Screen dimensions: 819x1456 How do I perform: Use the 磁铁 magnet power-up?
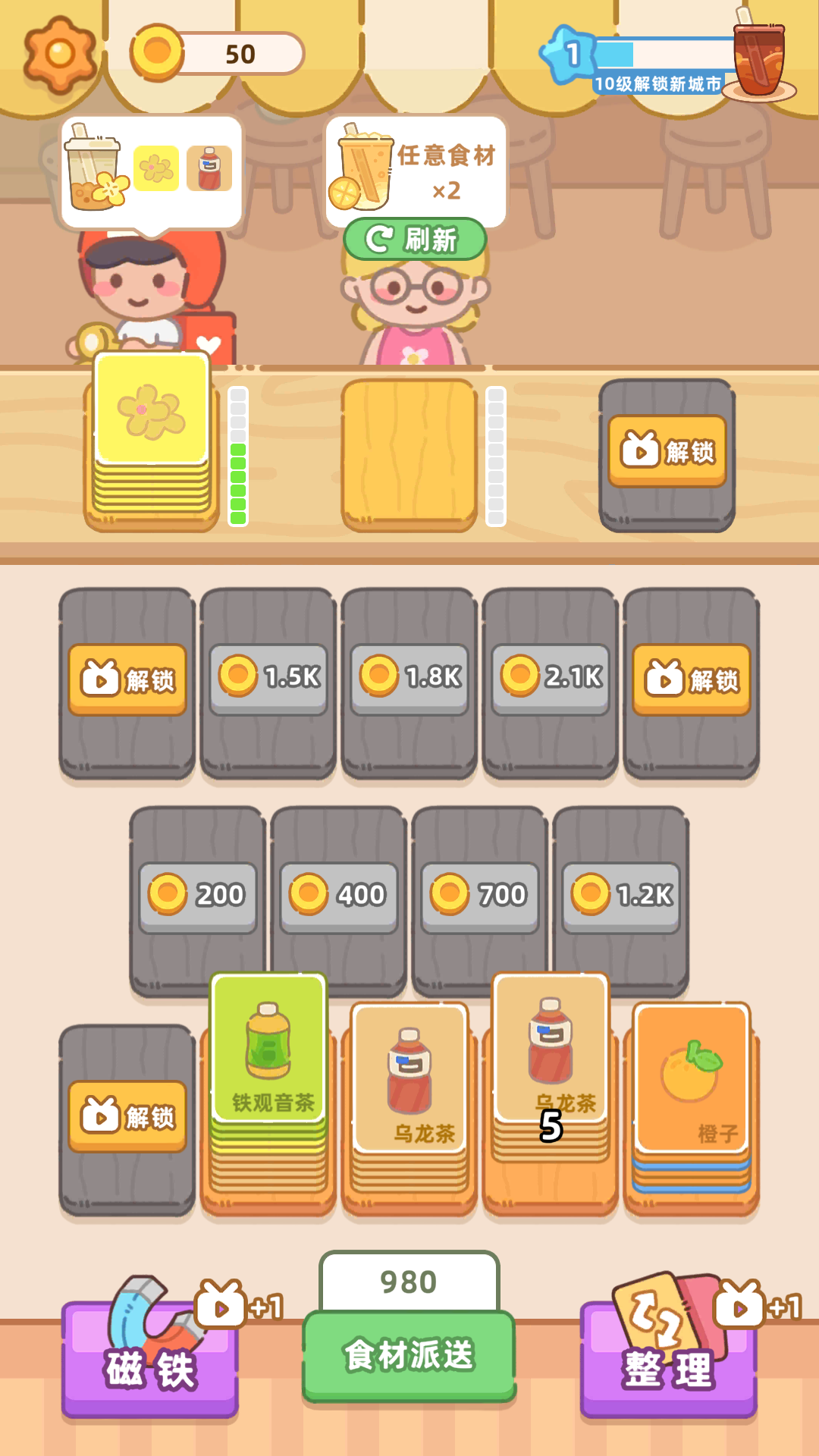pos(150,1357)
